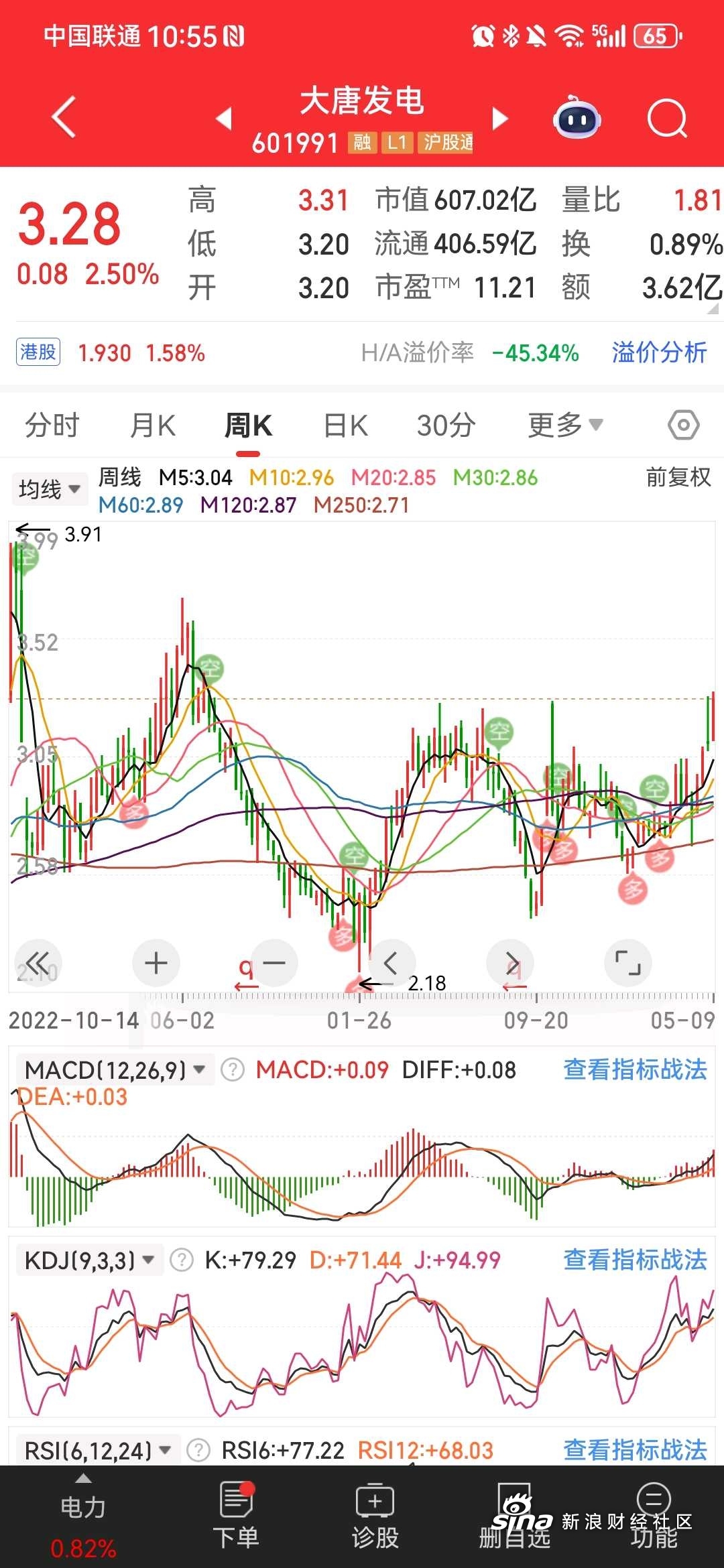Open the robot assistant icon
The width and height of the screenshot is (724, 1568).
pyautogui.click(x=577, y=119)
